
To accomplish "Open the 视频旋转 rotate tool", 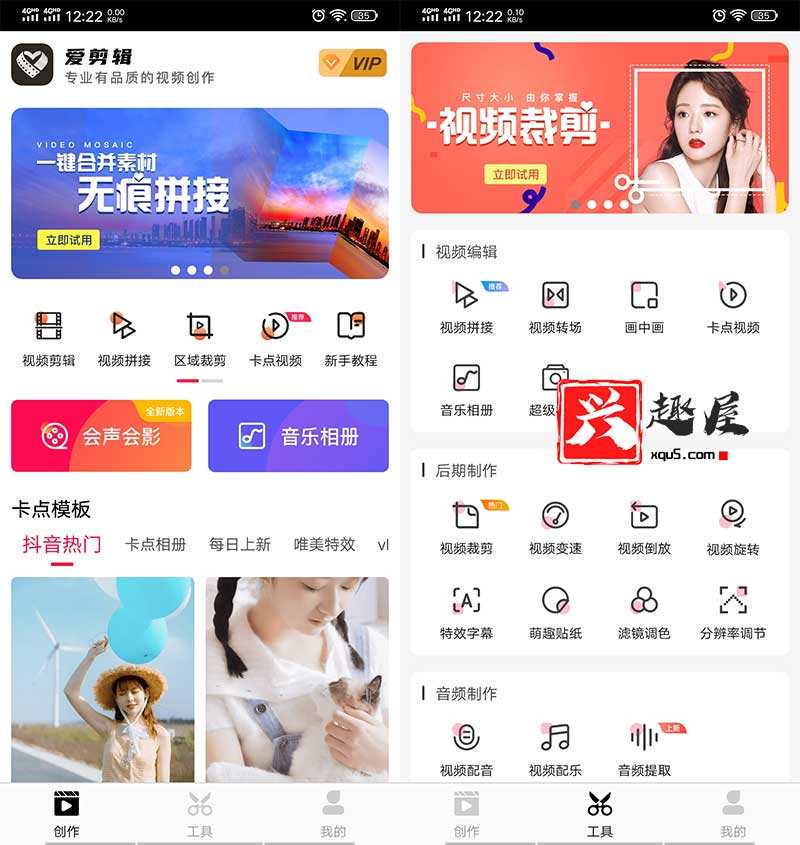I will point(733,527).
